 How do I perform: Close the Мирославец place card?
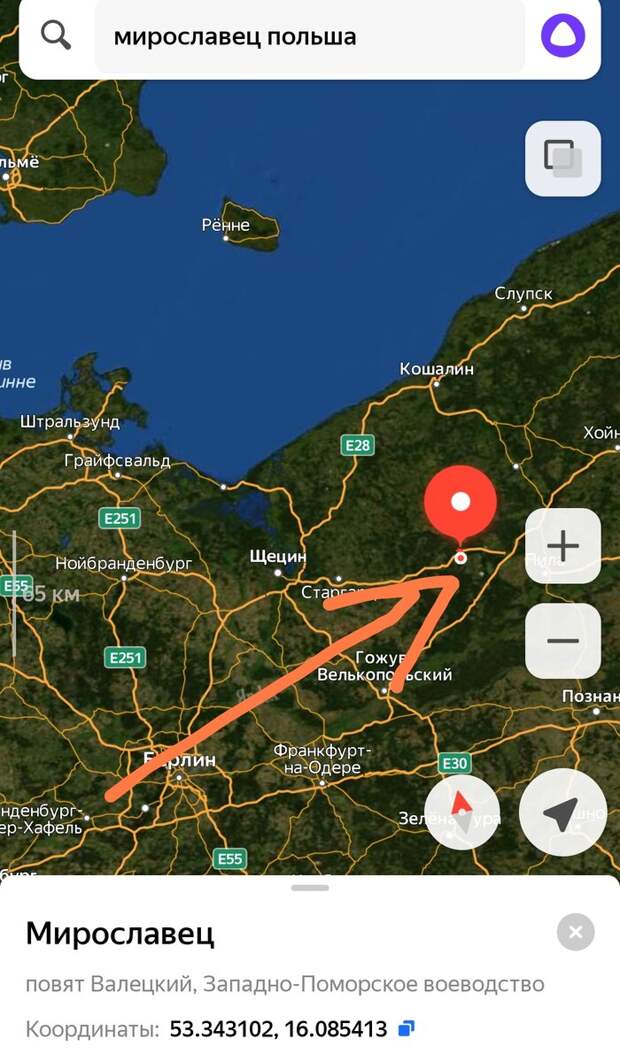[575, 933]
